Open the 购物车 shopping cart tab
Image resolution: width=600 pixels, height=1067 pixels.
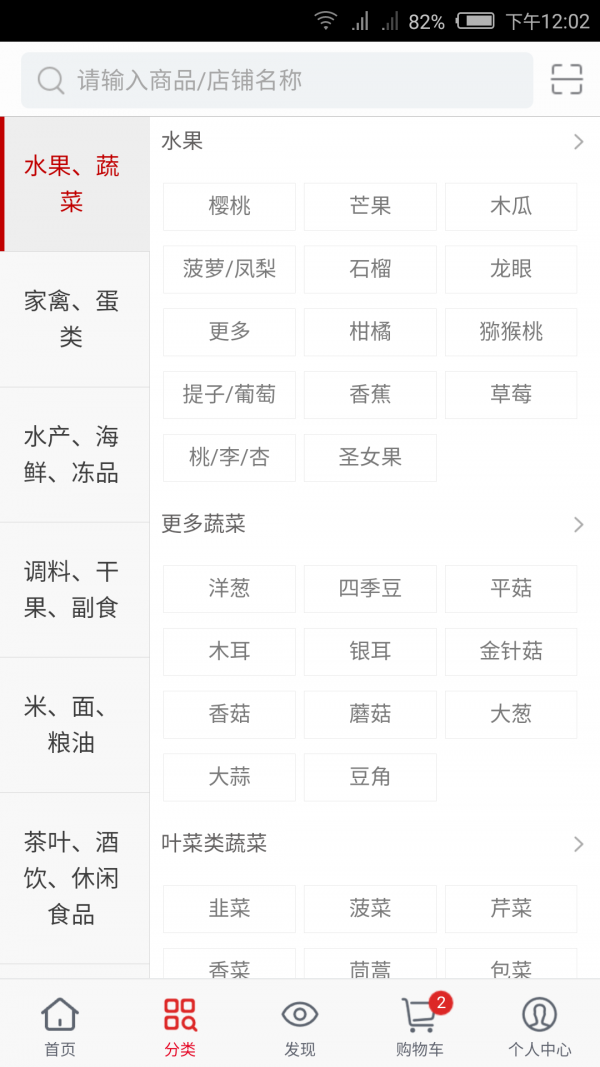(420, 1026)
